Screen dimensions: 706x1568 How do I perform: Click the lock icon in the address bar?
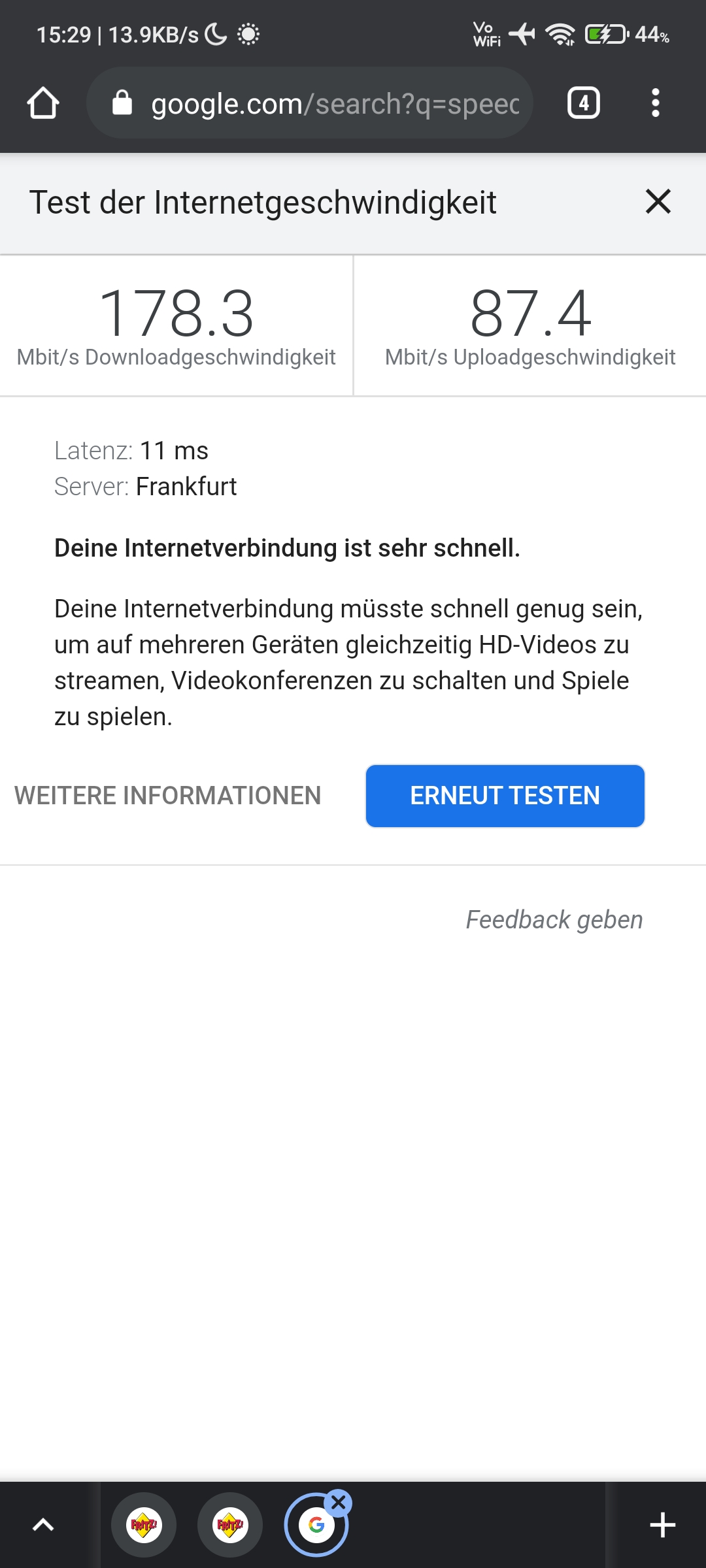tap(122, 103)
